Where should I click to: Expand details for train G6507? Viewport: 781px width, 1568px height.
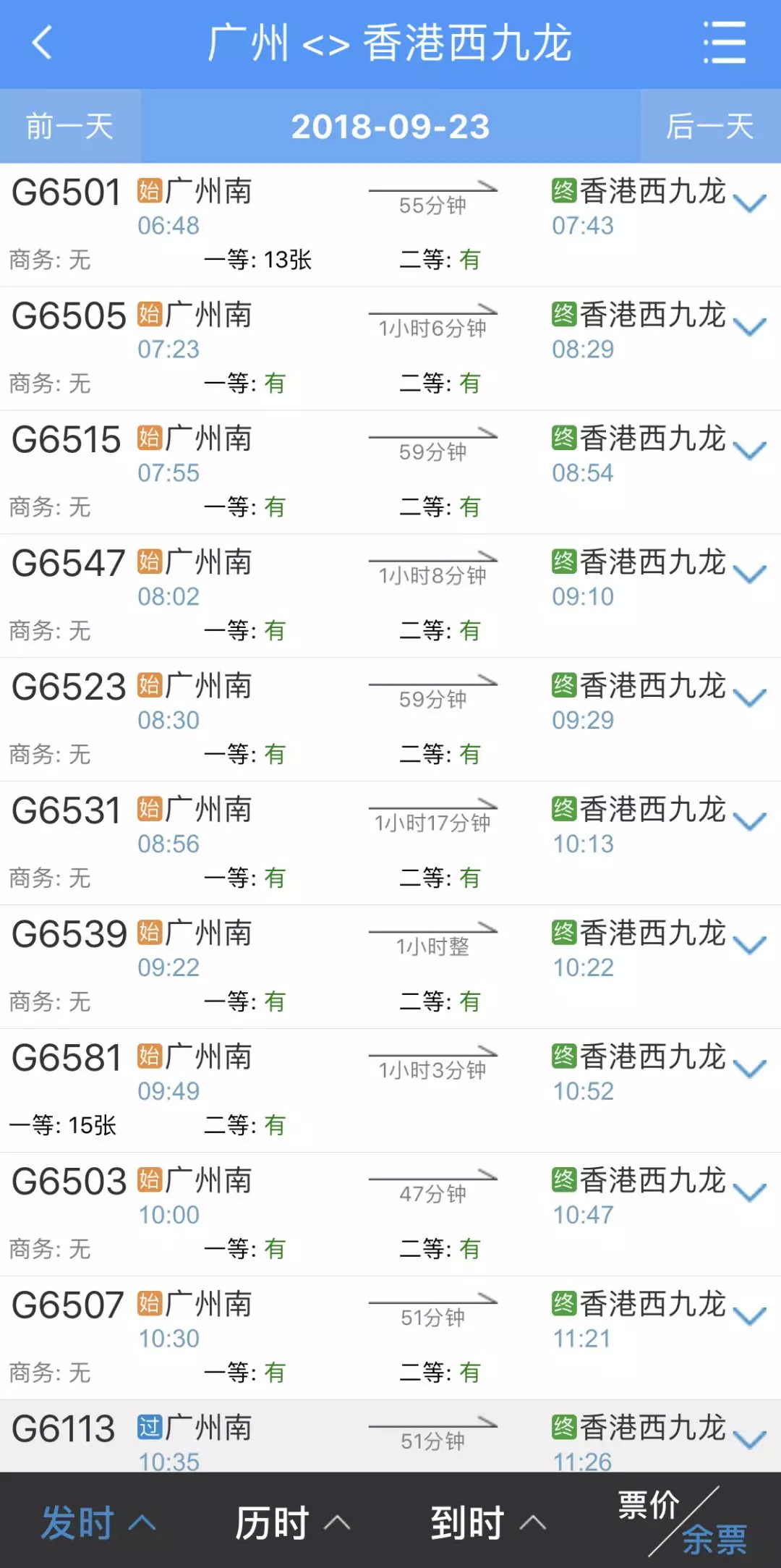[750, 1317]
